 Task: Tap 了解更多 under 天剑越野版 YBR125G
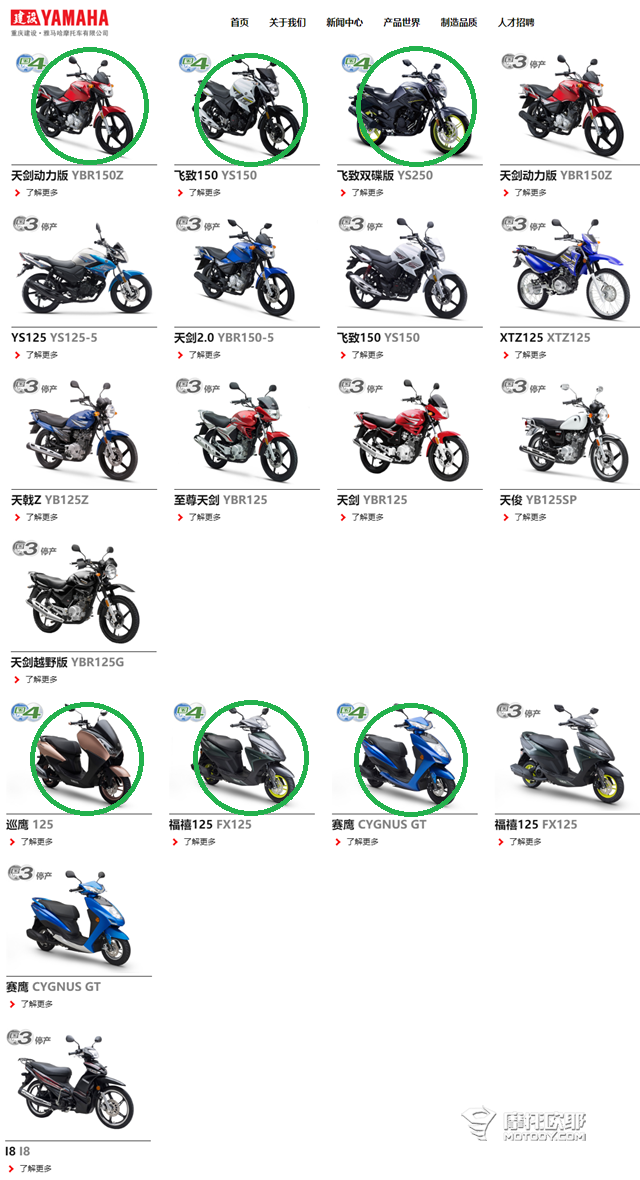[40, 680]
